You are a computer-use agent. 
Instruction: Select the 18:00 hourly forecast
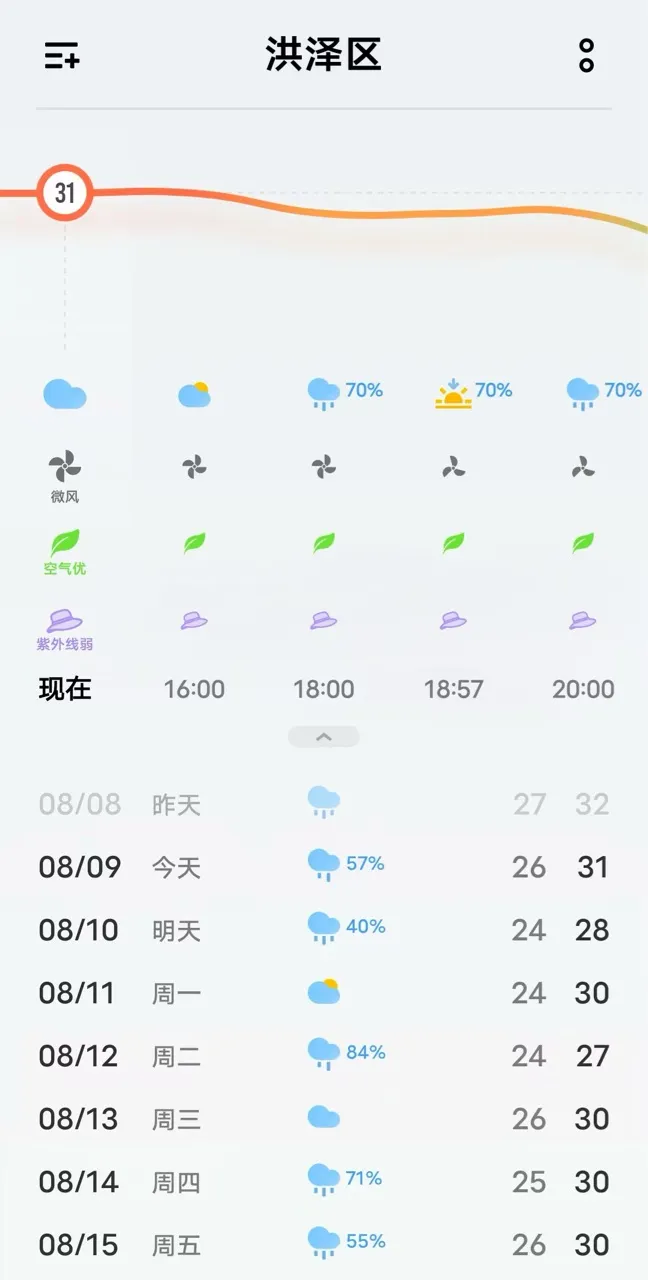(x=323, y=689)
